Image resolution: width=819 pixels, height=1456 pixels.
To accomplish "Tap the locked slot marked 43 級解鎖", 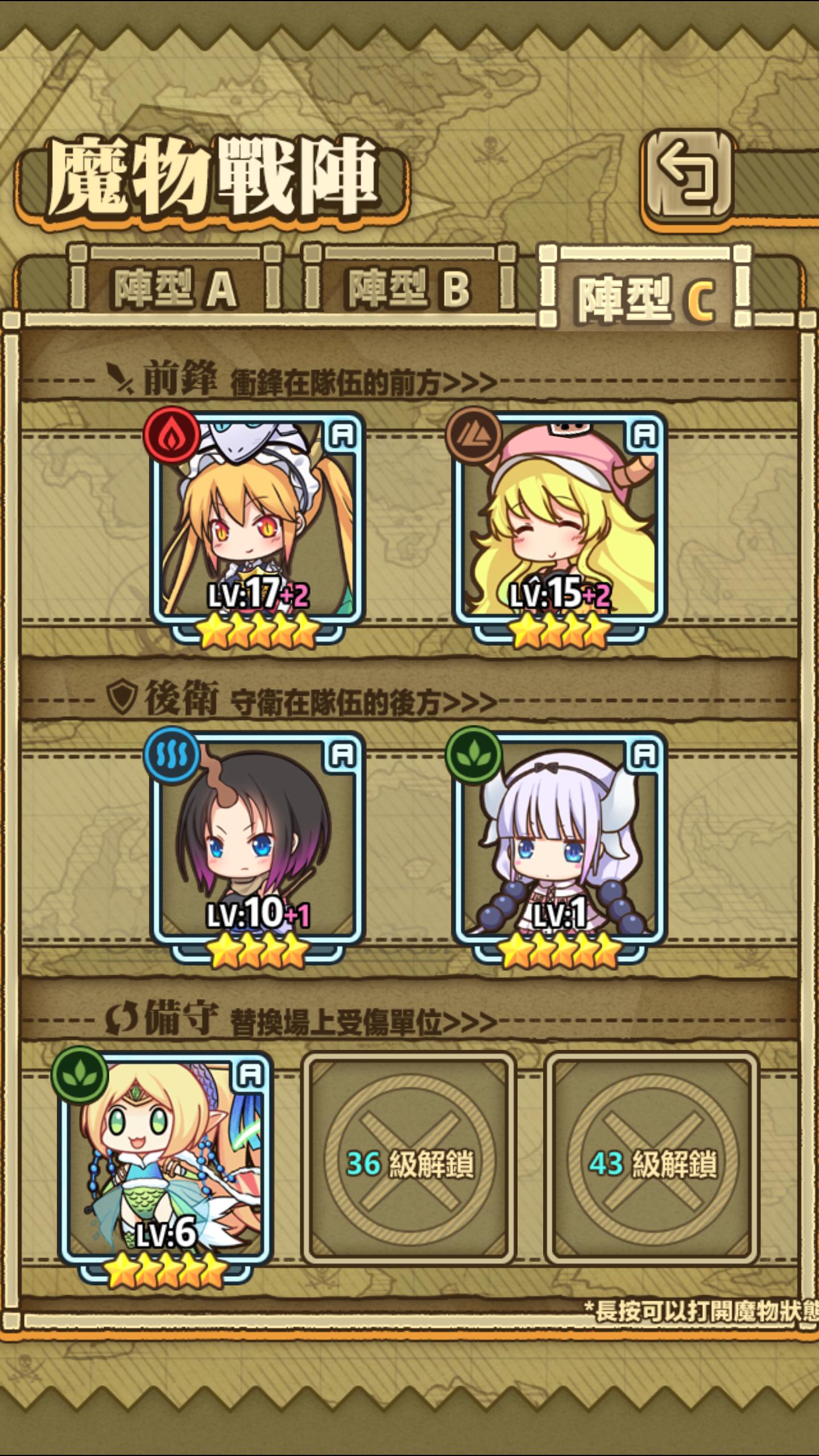I will coord(652,1160).
